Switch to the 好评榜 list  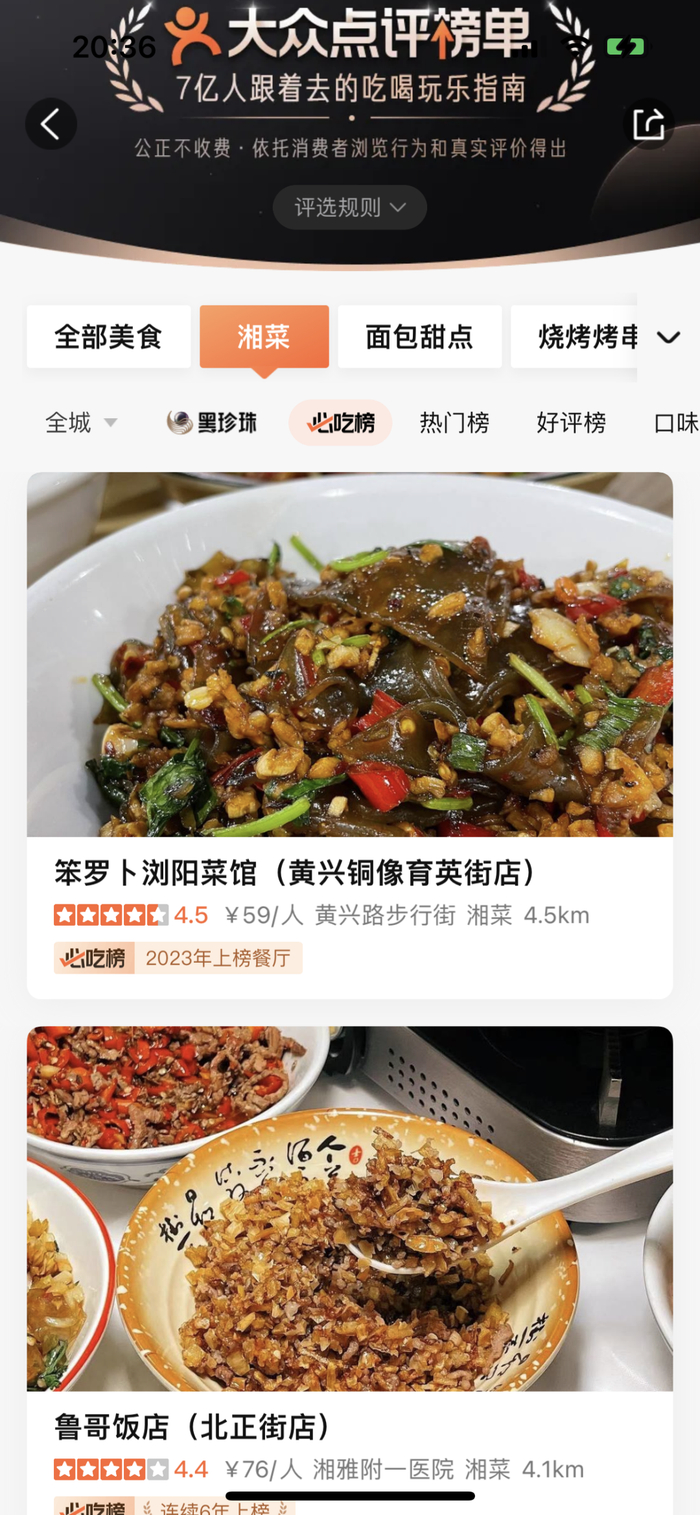tap(571, 423)
